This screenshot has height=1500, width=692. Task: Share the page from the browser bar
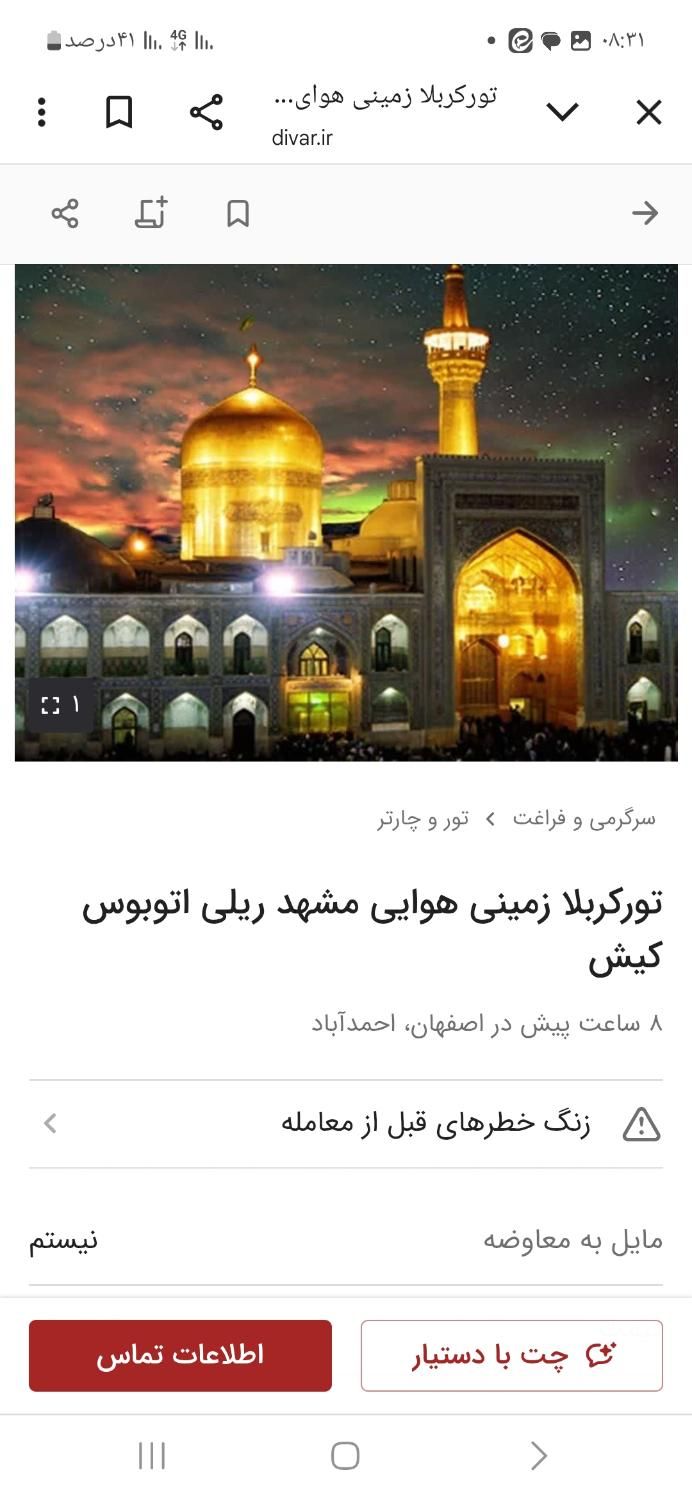206,112
